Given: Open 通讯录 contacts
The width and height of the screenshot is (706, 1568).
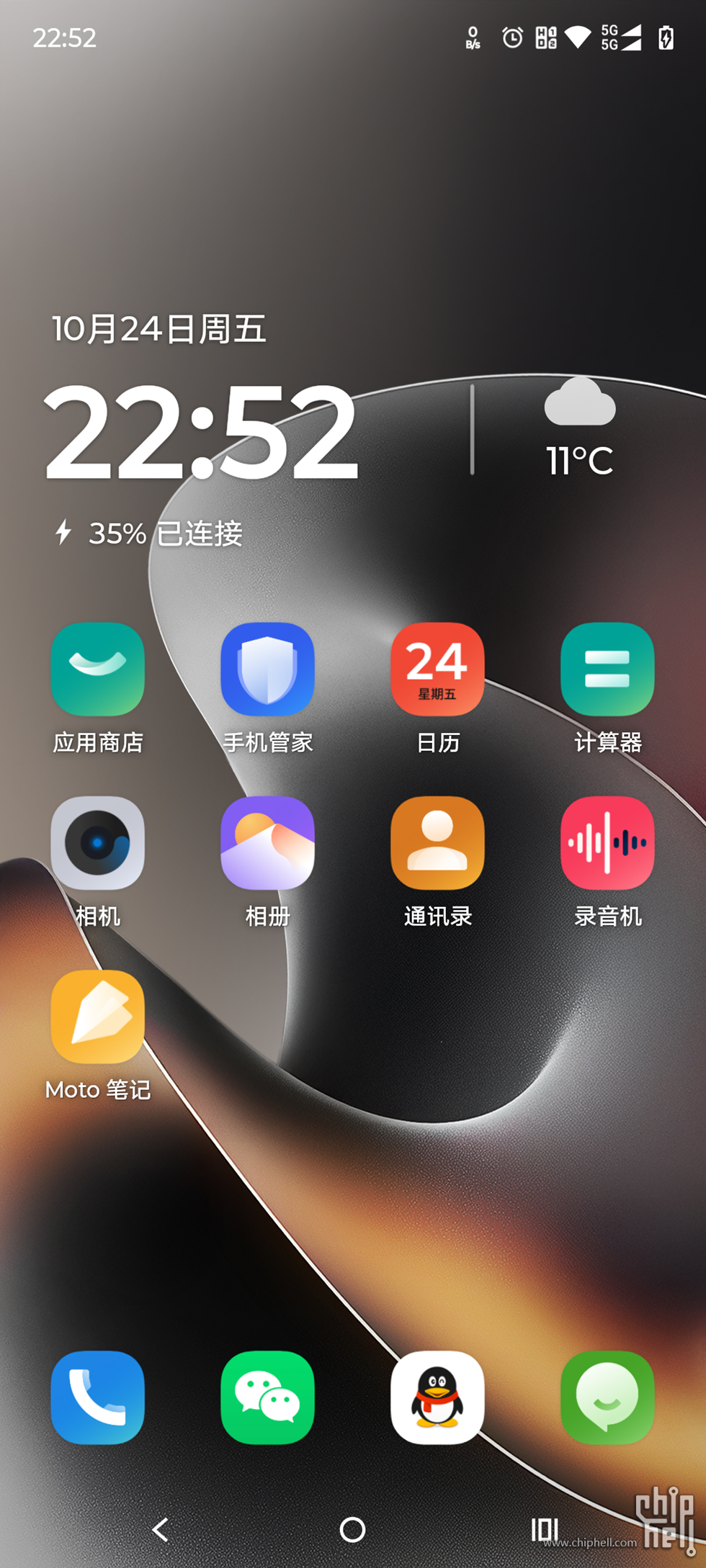Looking at the screenshot, I should coord(437,843).
